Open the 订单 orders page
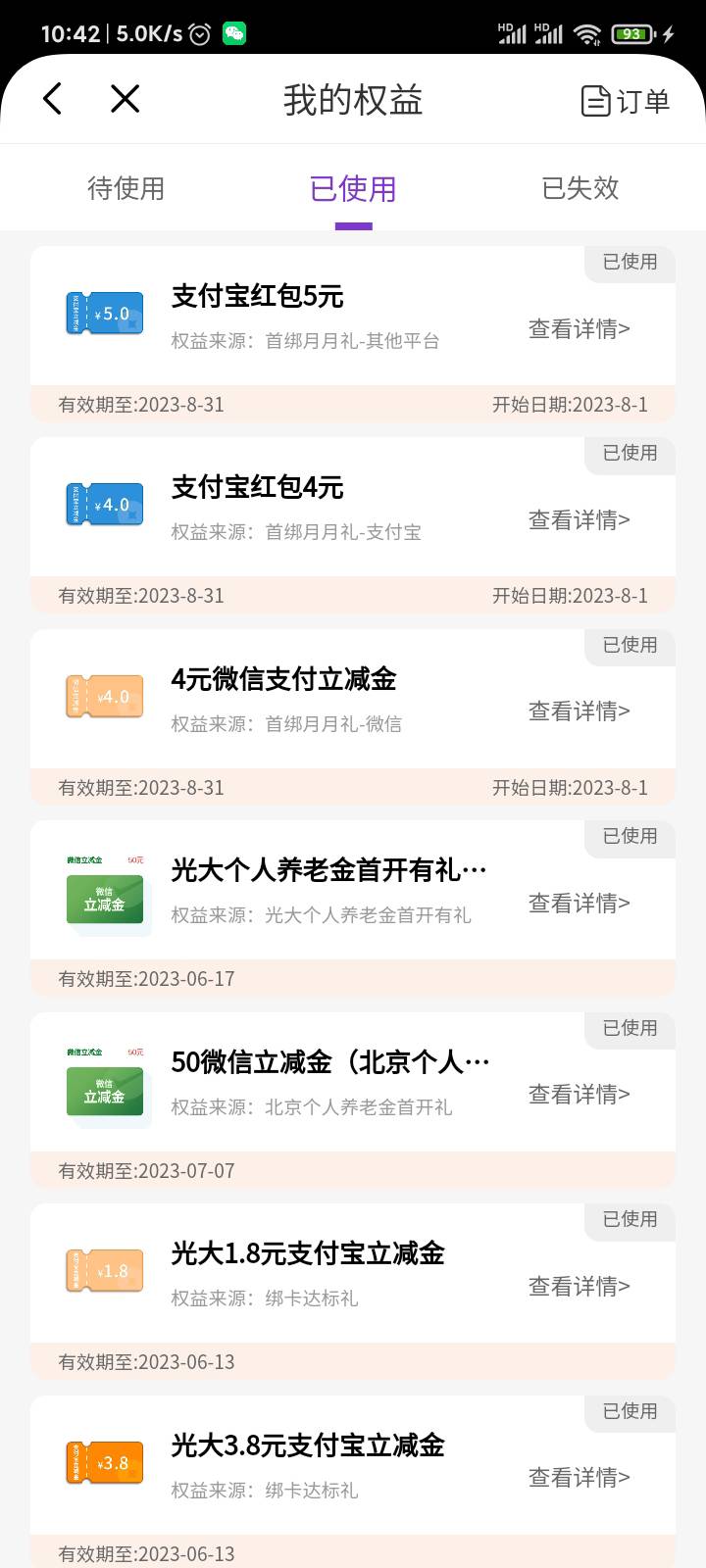Screen dimensions: 706x1568 (626, 101)
